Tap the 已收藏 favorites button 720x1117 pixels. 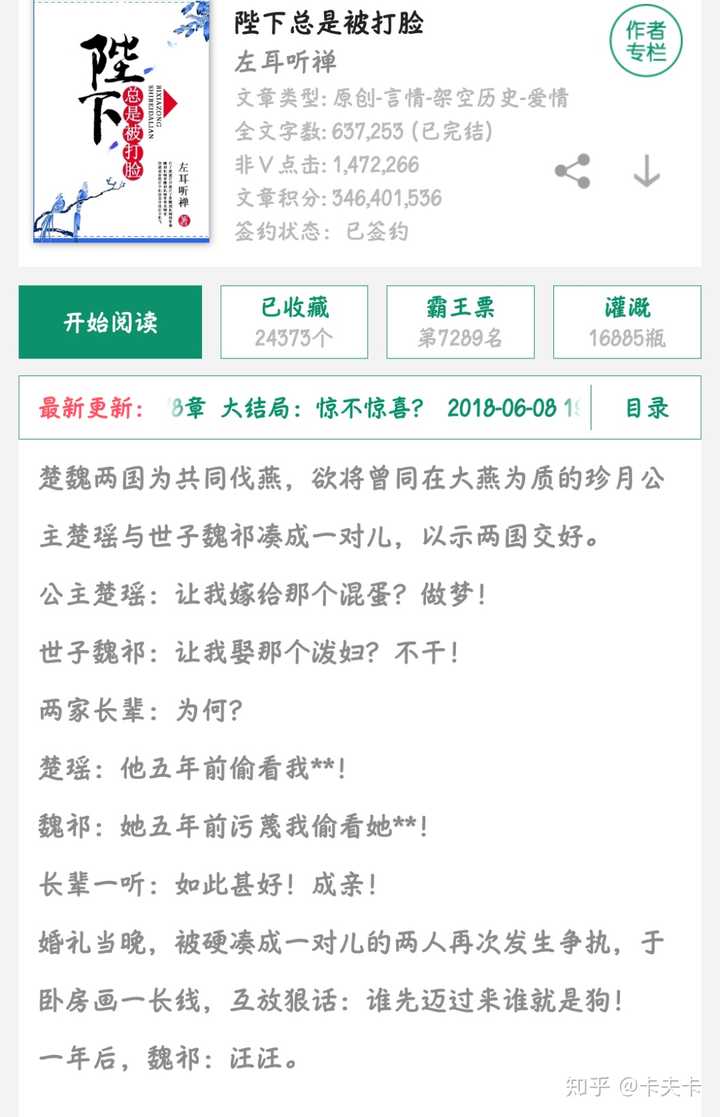[x=294, y=322]
